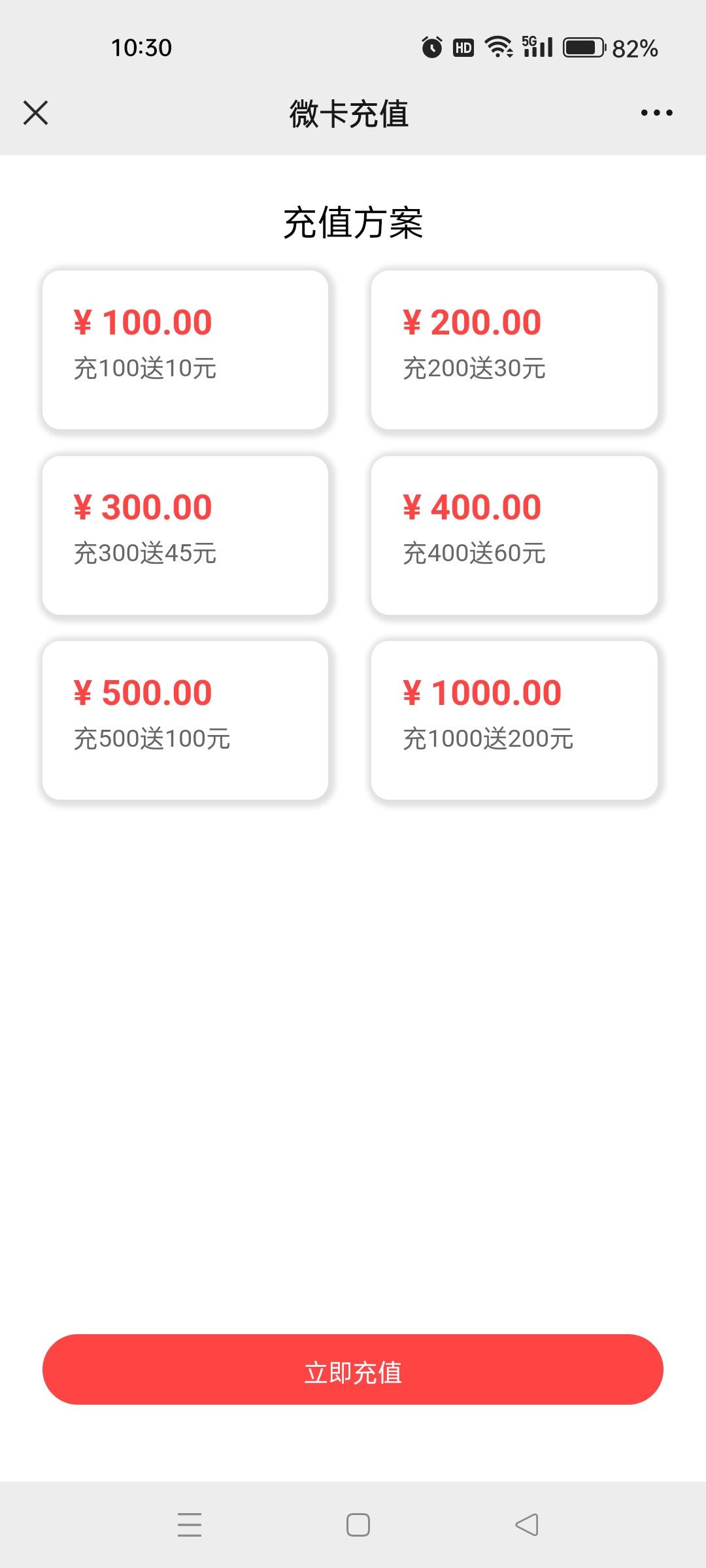This screenshot has height=1568, width=706.
Task: Choose the ¥200.00 plan with 30元 bonus
Action: 514,350
